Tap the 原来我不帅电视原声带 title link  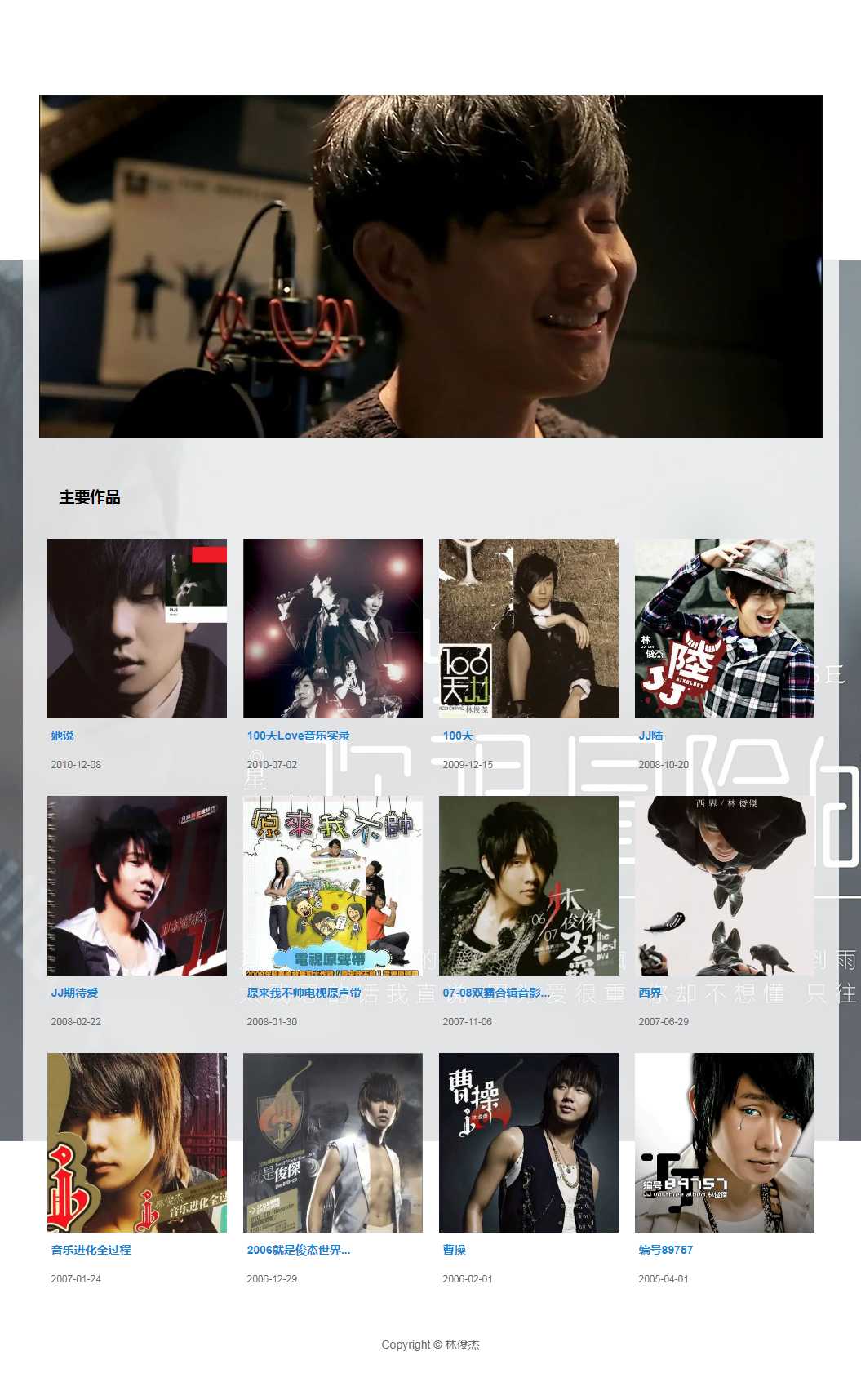coord(304,993)
